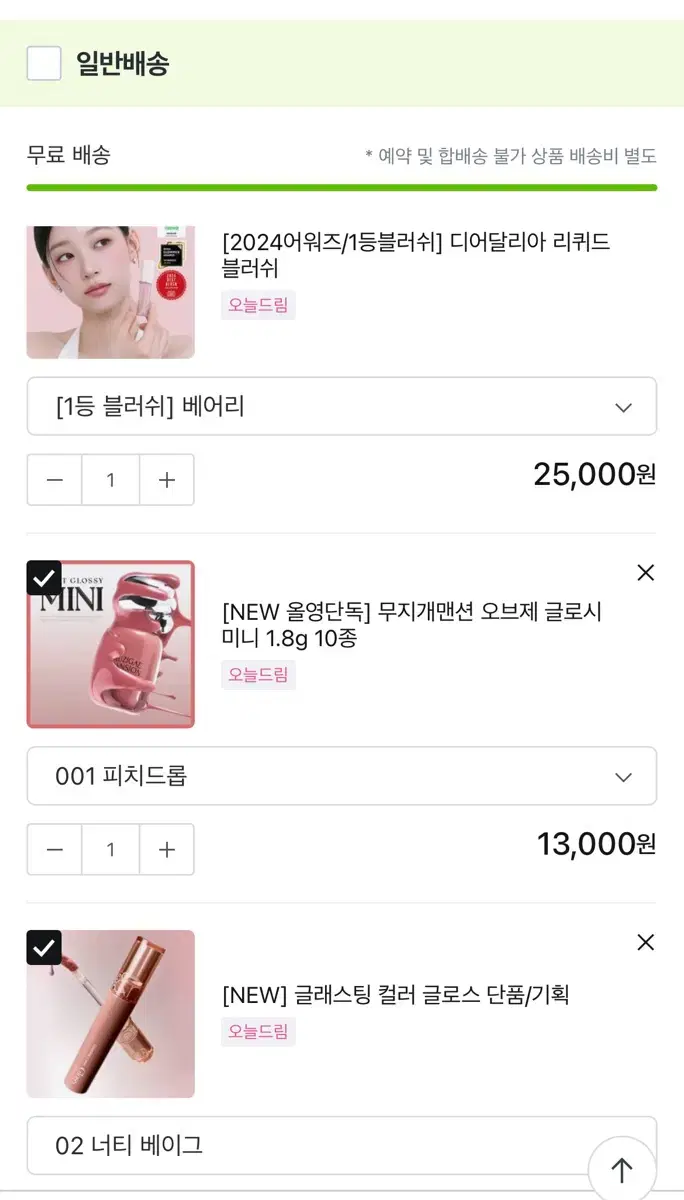684x1200 pixels.
Task: Remove 글래스팅 컬러 글로스 from cart
Action: click(646, 942)
